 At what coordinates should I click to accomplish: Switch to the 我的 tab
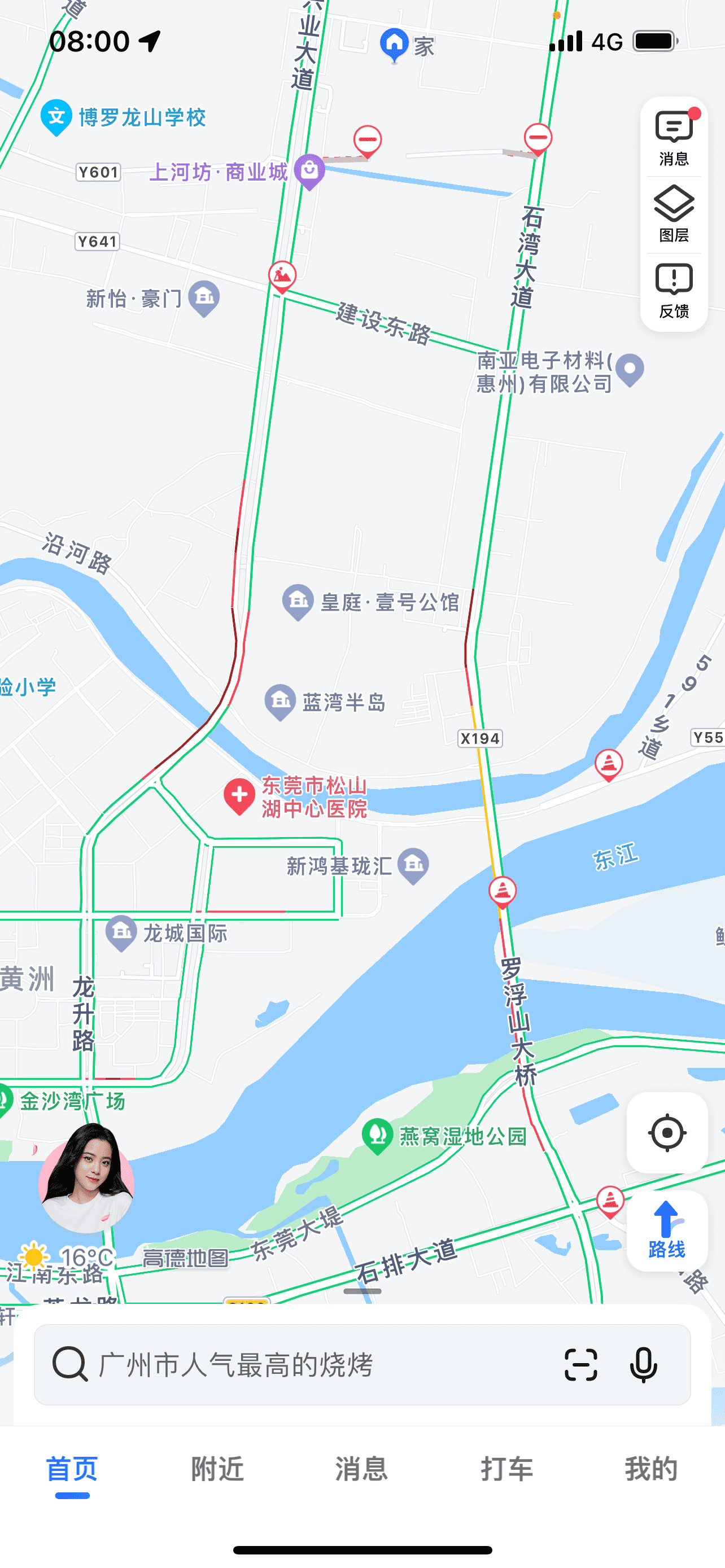[x=650, y=1469]
